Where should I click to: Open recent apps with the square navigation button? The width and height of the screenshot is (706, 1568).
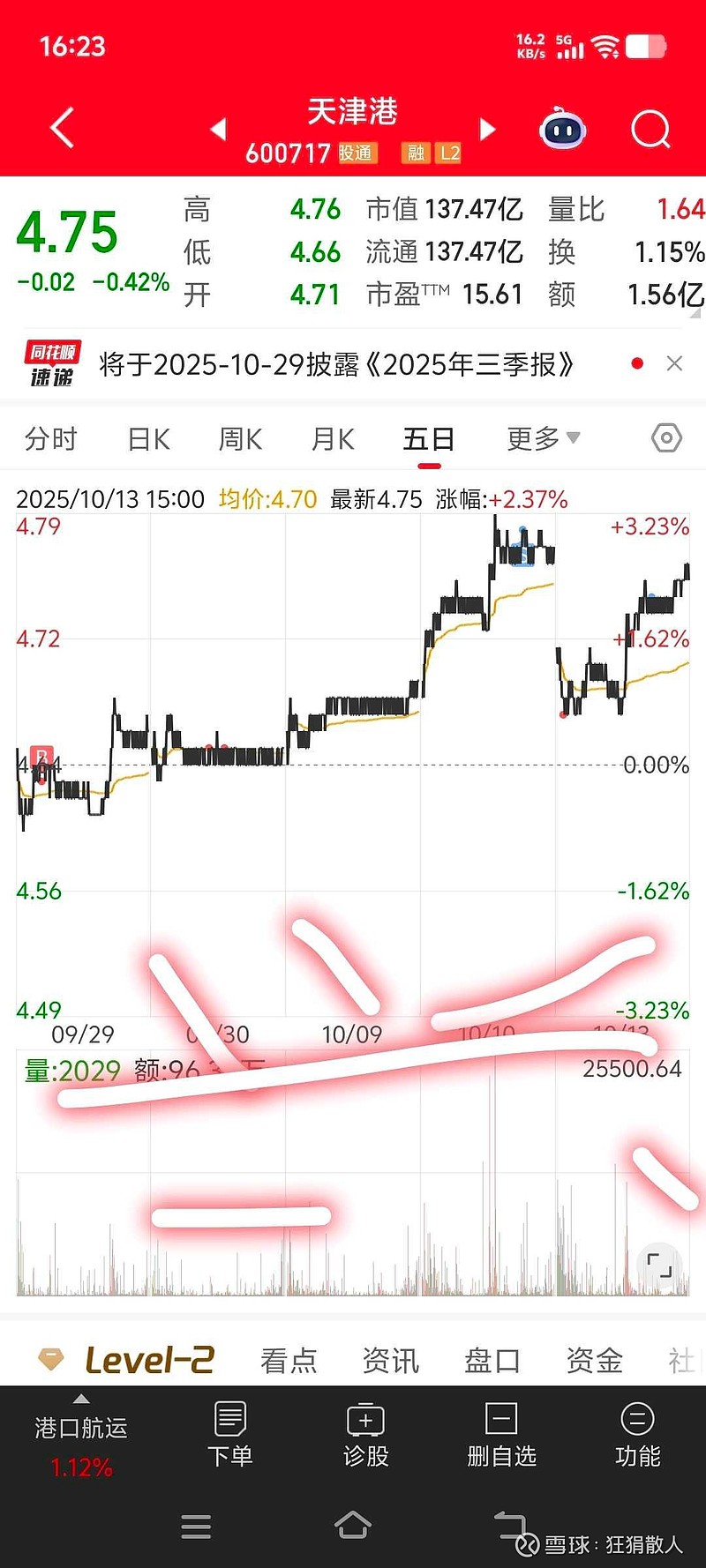click(196, 1527)
